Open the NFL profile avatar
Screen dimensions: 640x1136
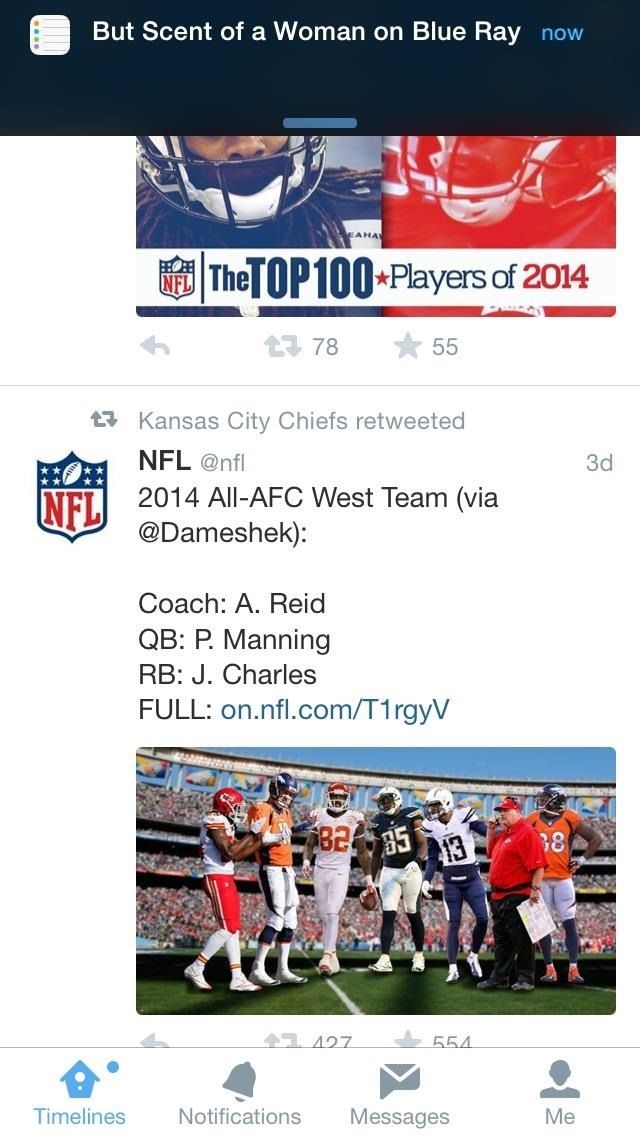point(72,496)
